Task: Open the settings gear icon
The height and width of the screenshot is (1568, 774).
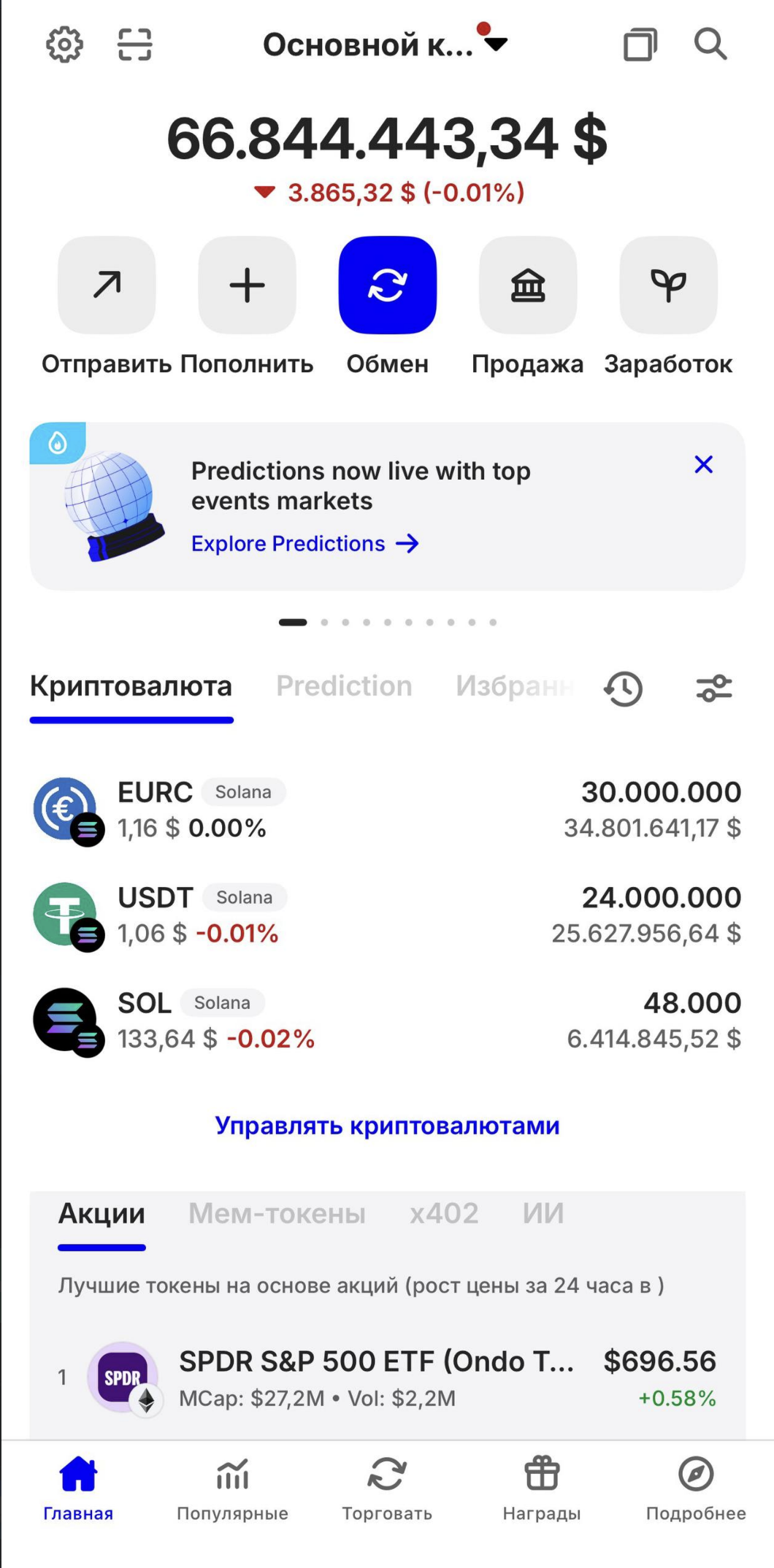Action: [x=64, y=45]
